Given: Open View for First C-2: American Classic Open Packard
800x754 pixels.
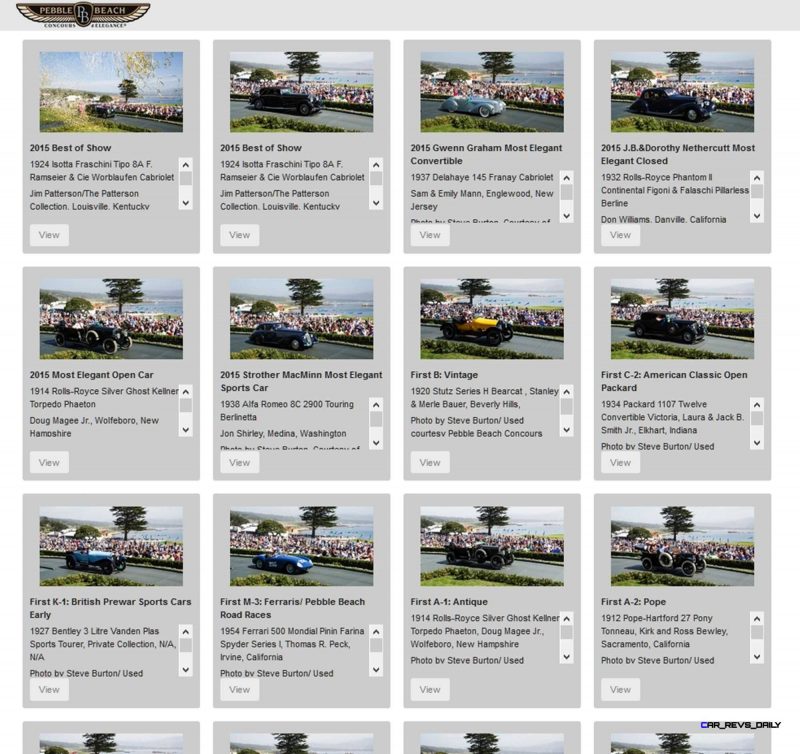Looking at the screenshot, I should 620,462.
